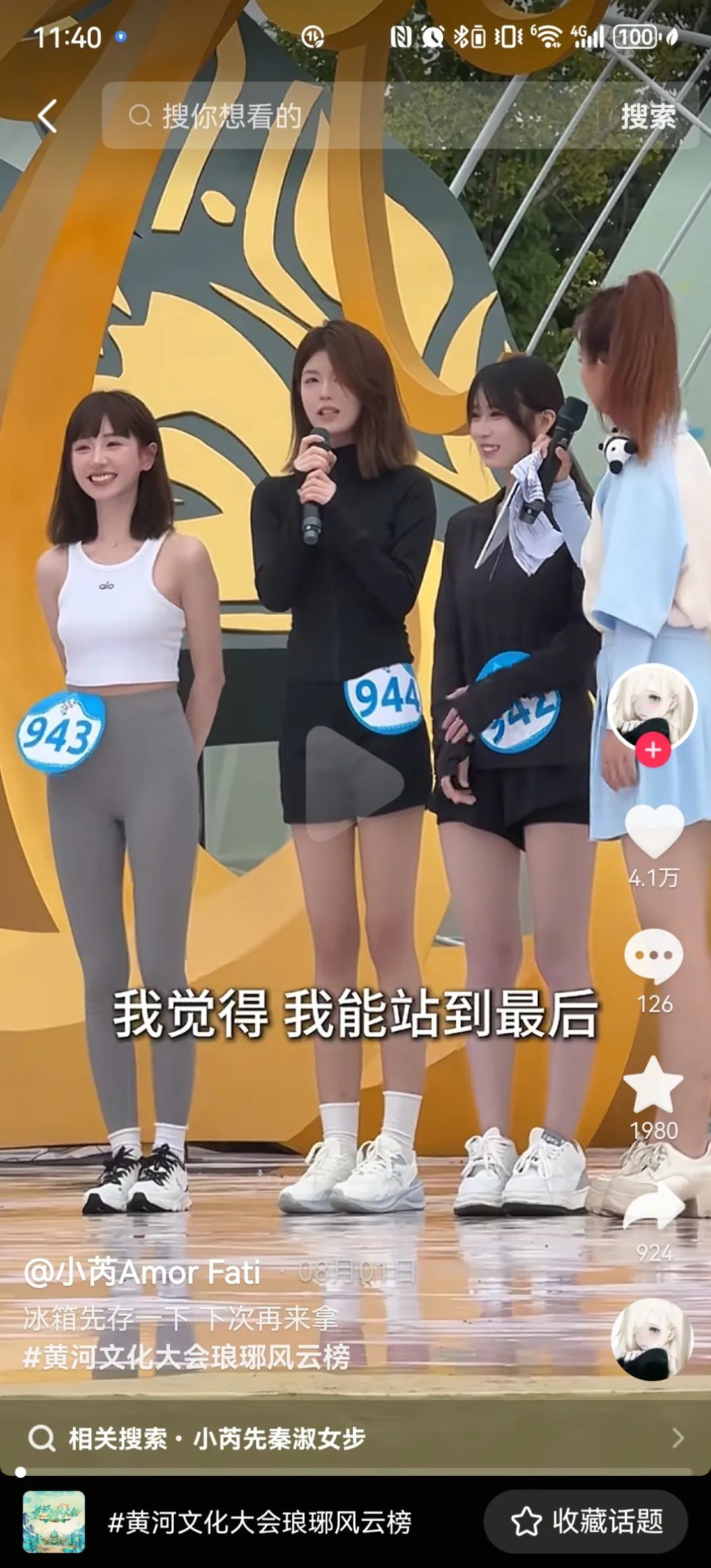Open the spinning music disc
The image size is (711, 1568).
[652, 1340]
